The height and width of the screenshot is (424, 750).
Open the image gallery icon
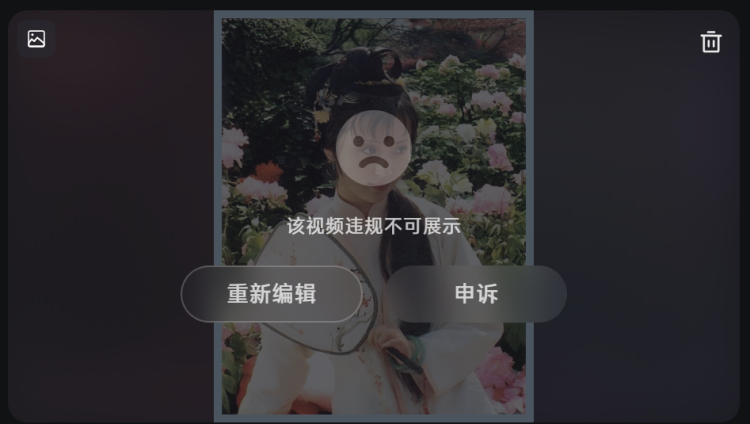pos(36,39)
